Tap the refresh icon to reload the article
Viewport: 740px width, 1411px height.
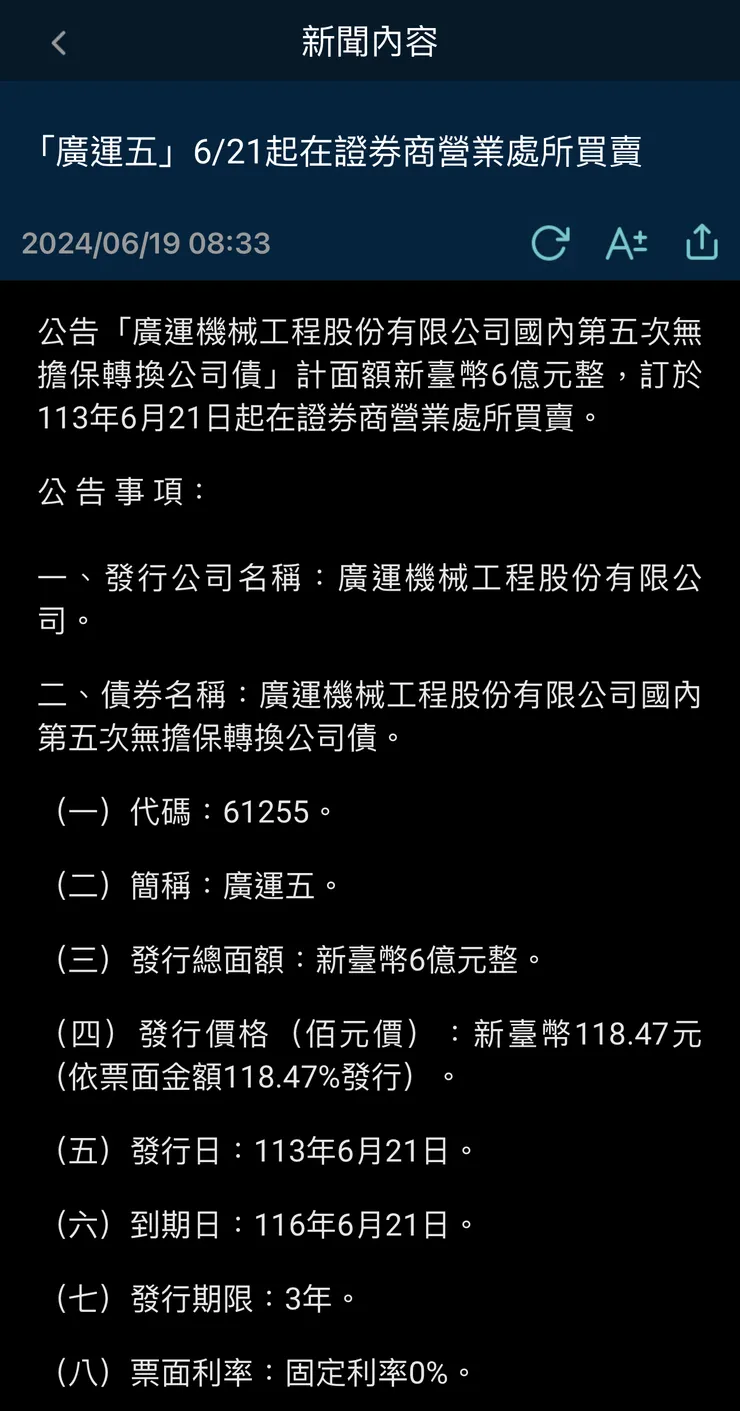(550, 242)
